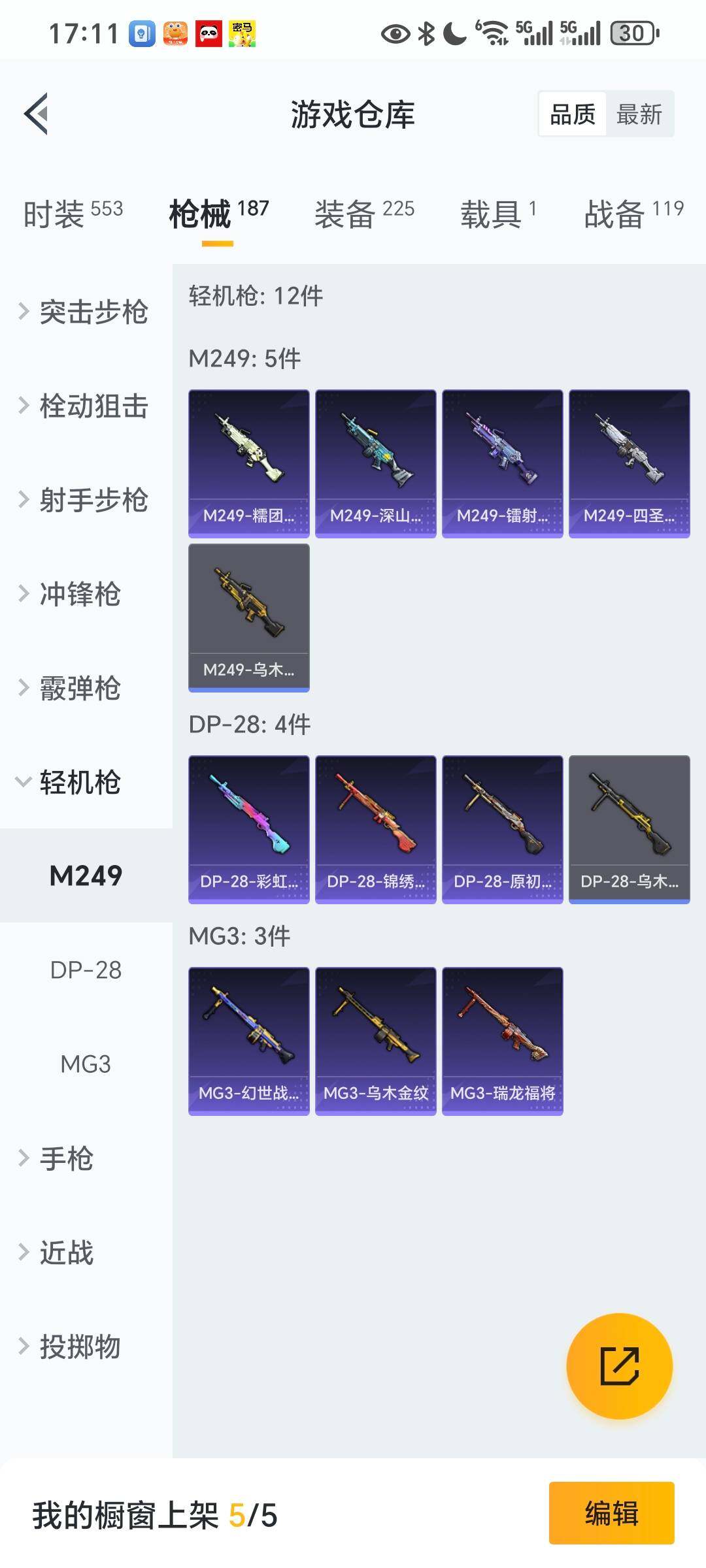The width and height of the screenshot is (706, 1568).
Task: Open the MG3-瑞龙福将 skin item
Action: pyautogui.click(x=502, y=1041)
